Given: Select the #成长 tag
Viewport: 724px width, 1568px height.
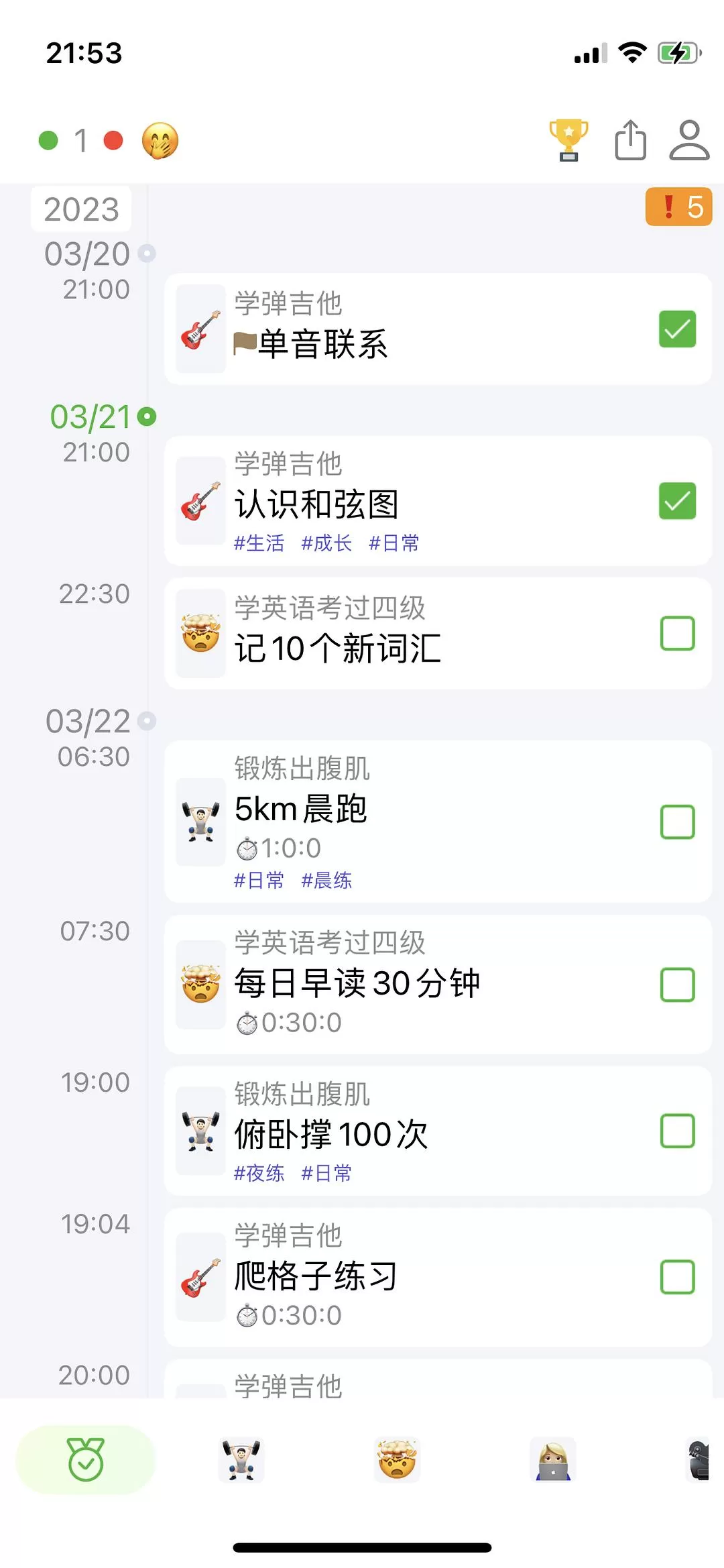Looking at the screenshot, I should (326, 543).
